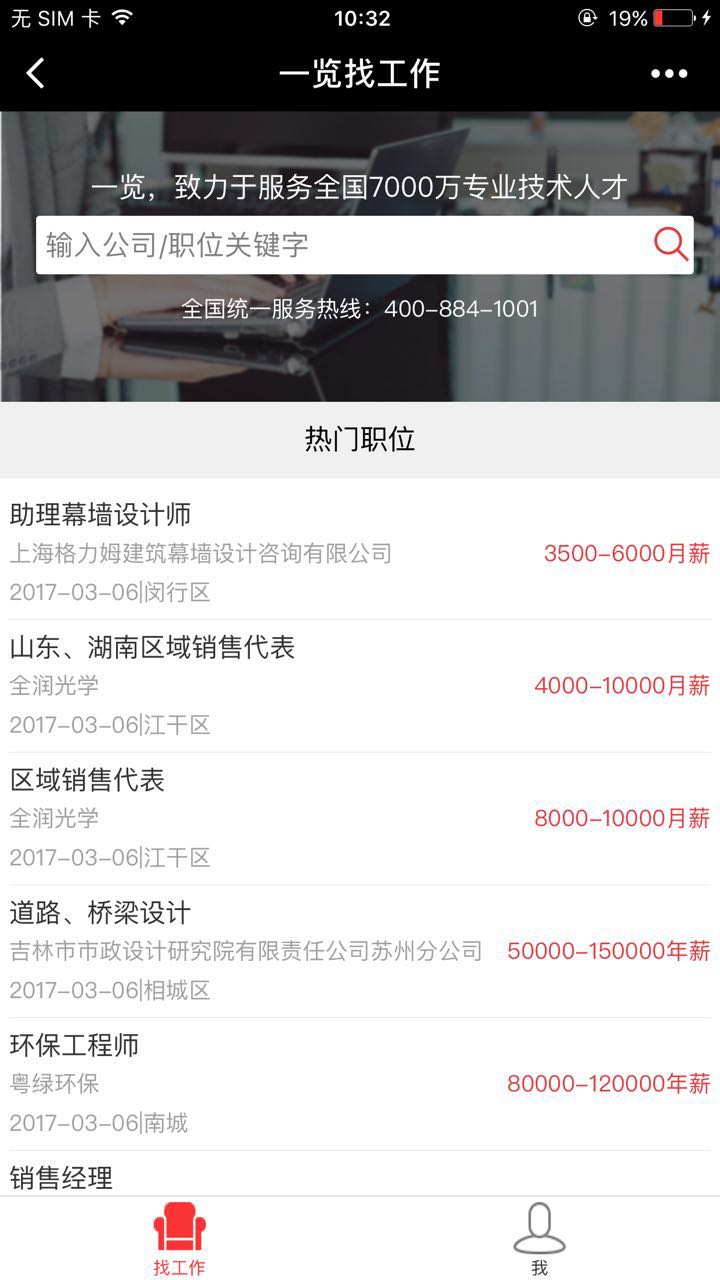
Task: Open the 助理幕墙设计师 job listing
Action: coord(360,552)
